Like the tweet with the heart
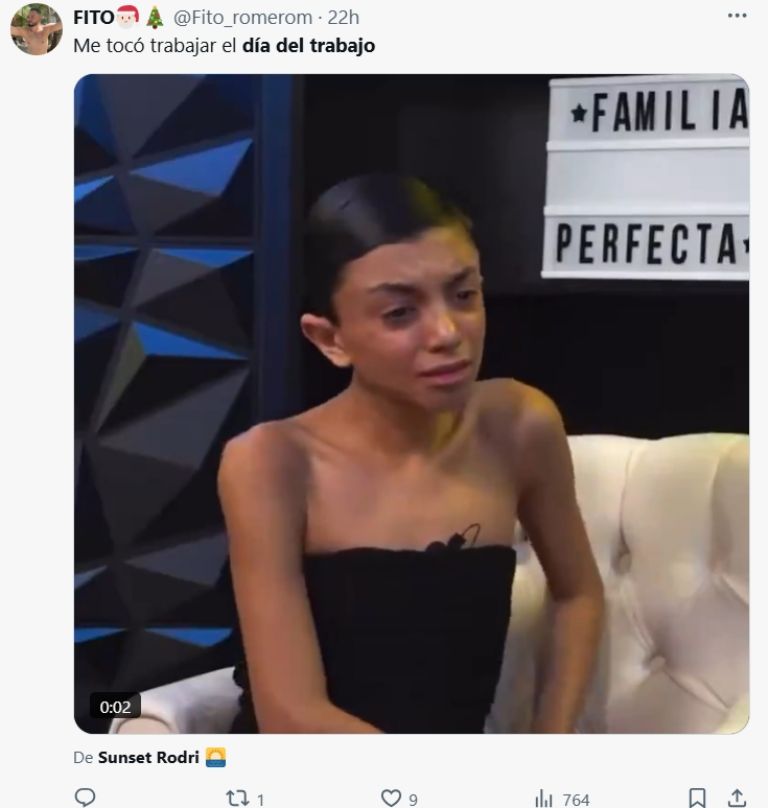This screenshot has width=768, height=808. point(390,798)
